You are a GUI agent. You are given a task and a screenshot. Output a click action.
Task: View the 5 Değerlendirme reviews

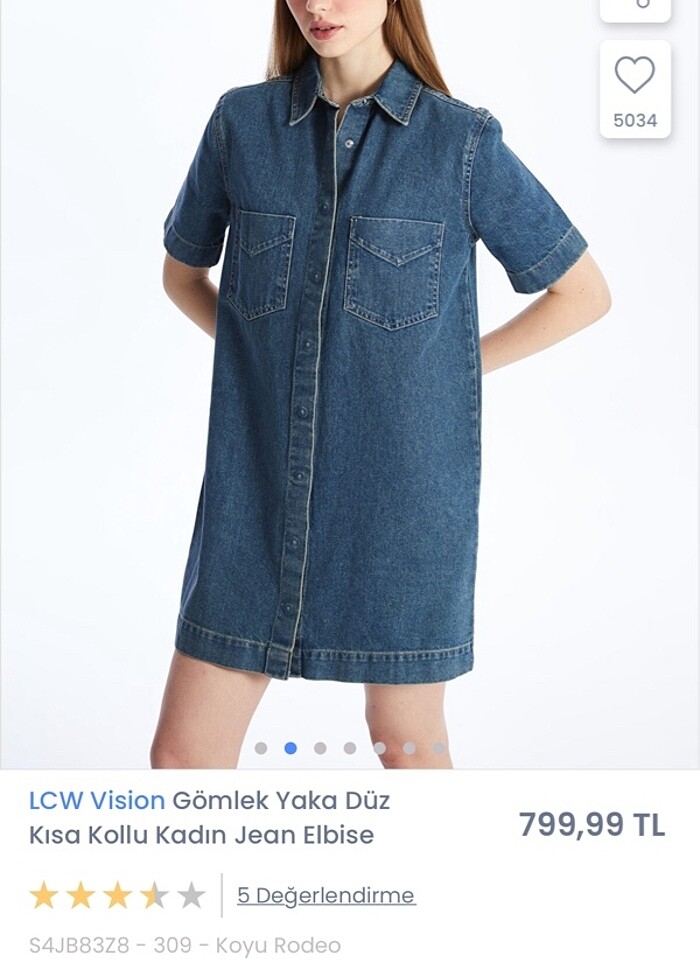click(x=325, y=895)
